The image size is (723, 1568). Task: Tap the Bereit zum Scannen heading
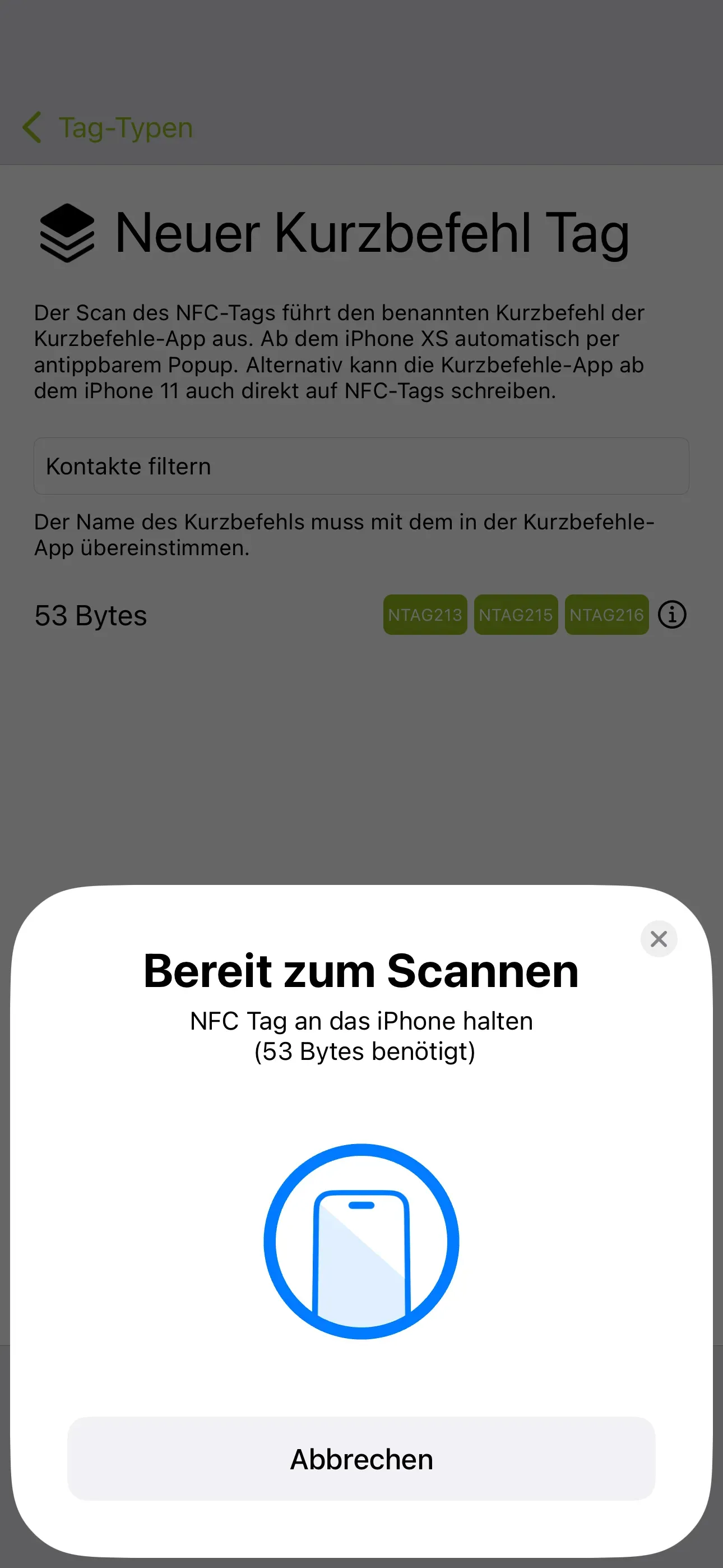tap(361, 970)
